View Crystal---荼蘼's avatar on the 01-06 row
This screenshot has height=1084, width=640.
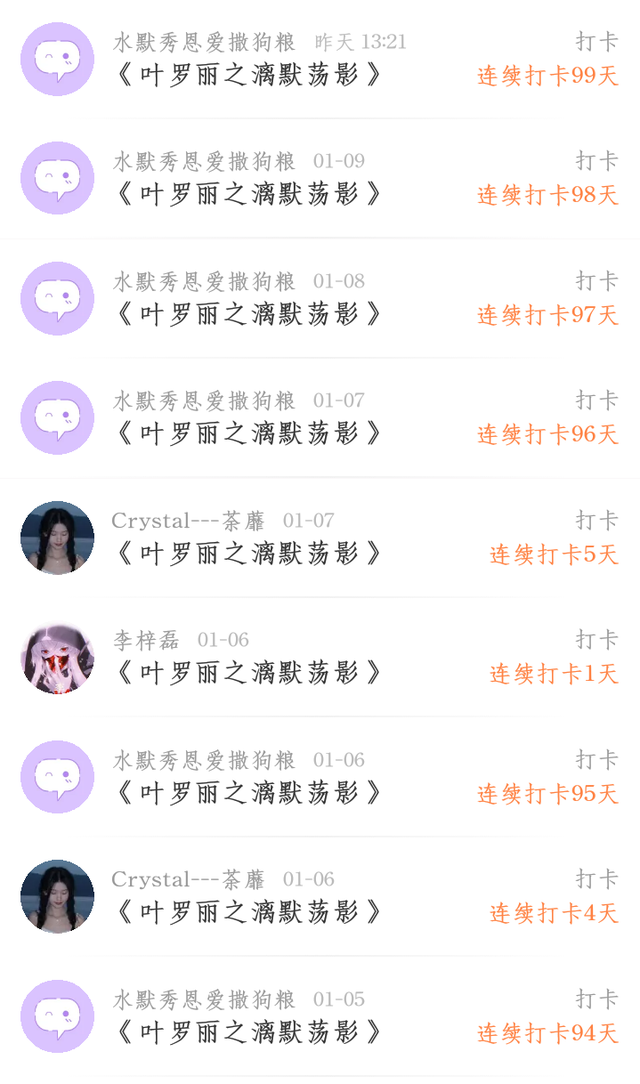pyautogui.click(x=57, y=897)
